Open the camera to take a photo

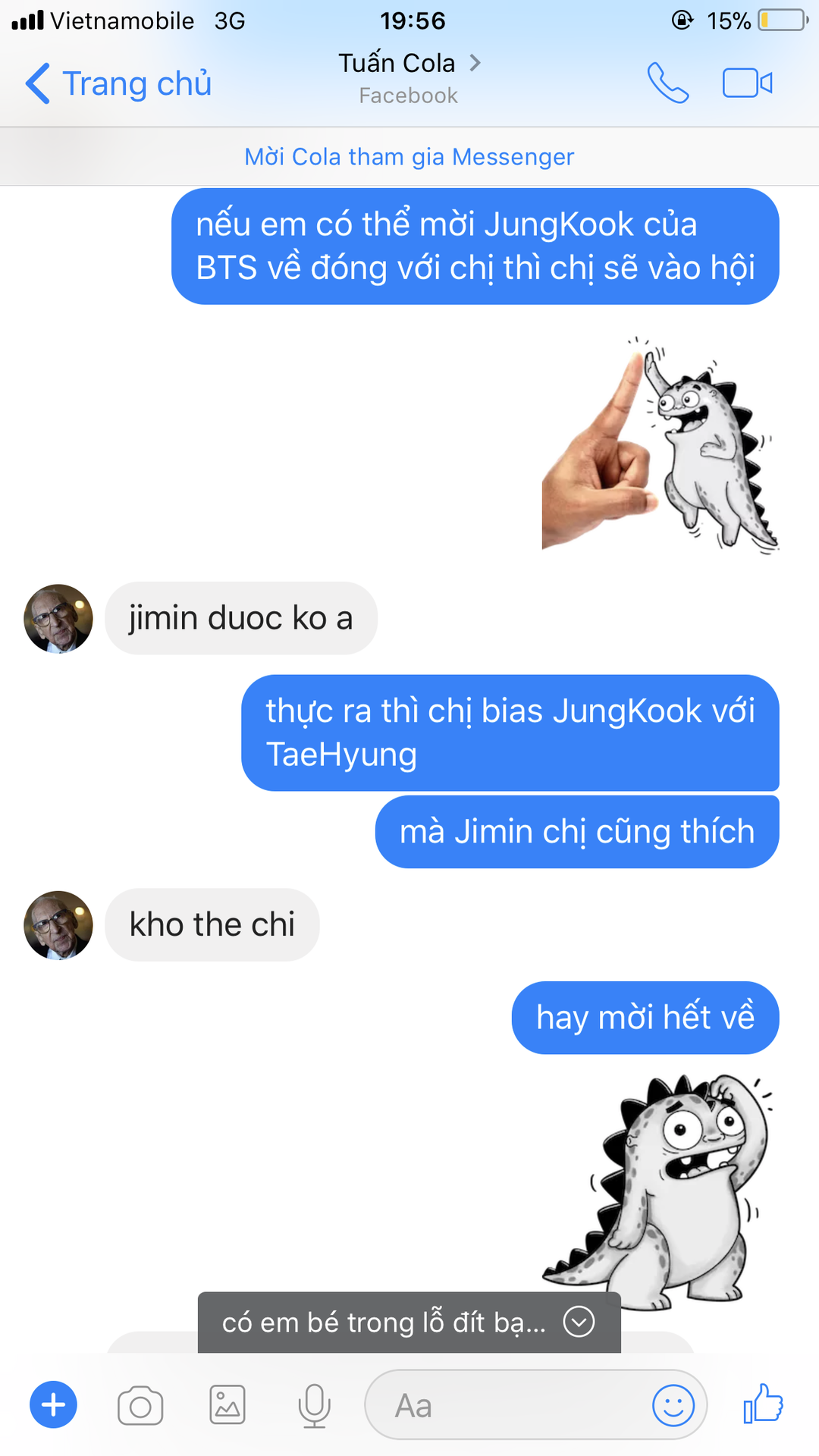coord(140,1406)
